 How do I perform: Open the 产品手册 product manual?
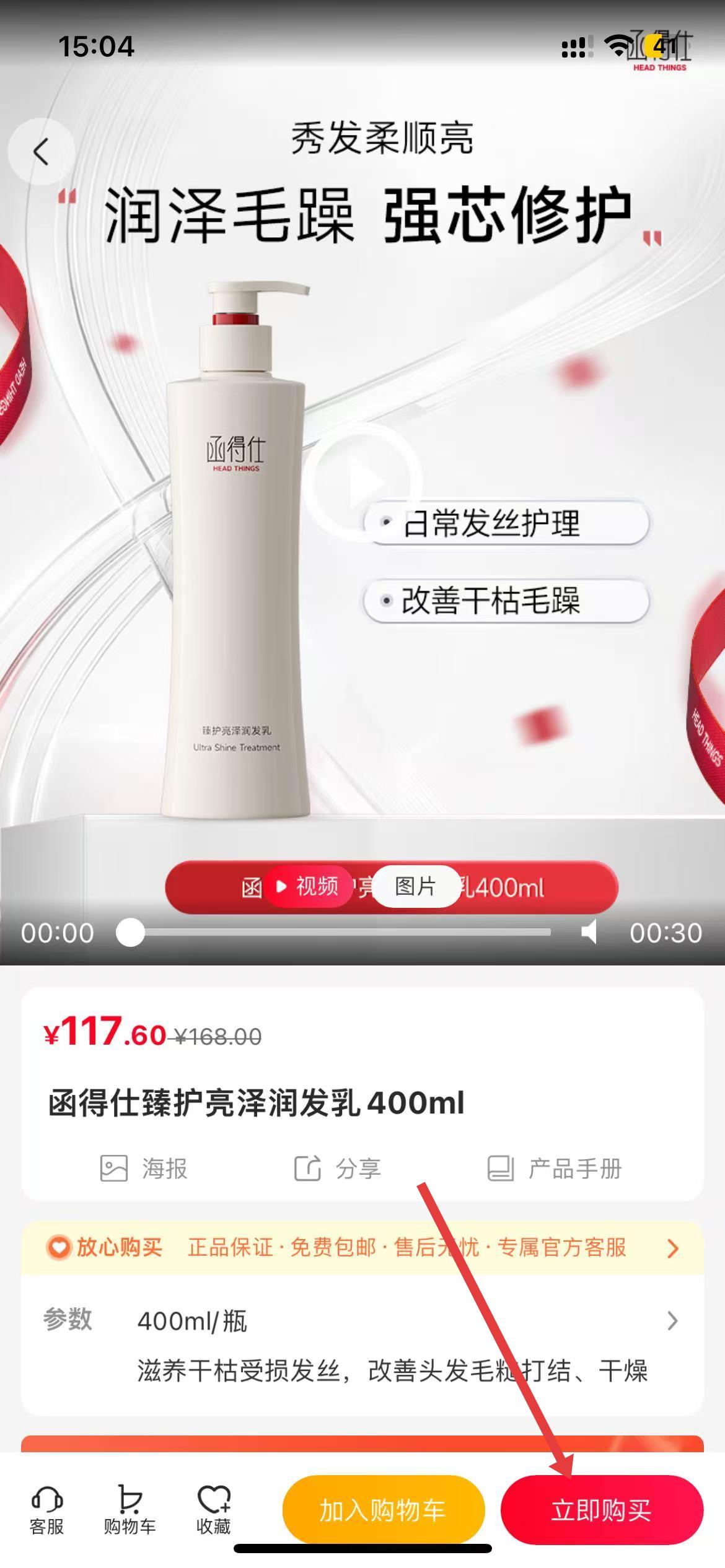(x=555, y=1169)
